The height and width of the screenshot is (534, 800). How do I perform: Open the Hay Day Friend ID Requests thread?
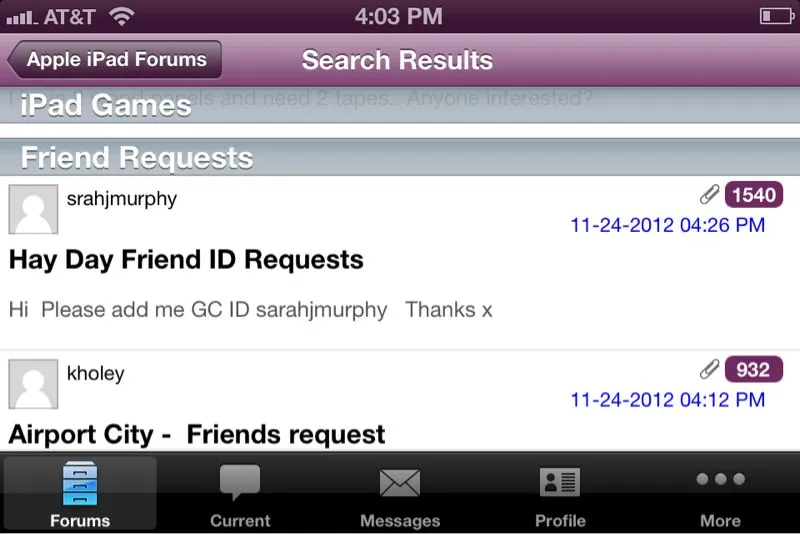pos(186,260)
